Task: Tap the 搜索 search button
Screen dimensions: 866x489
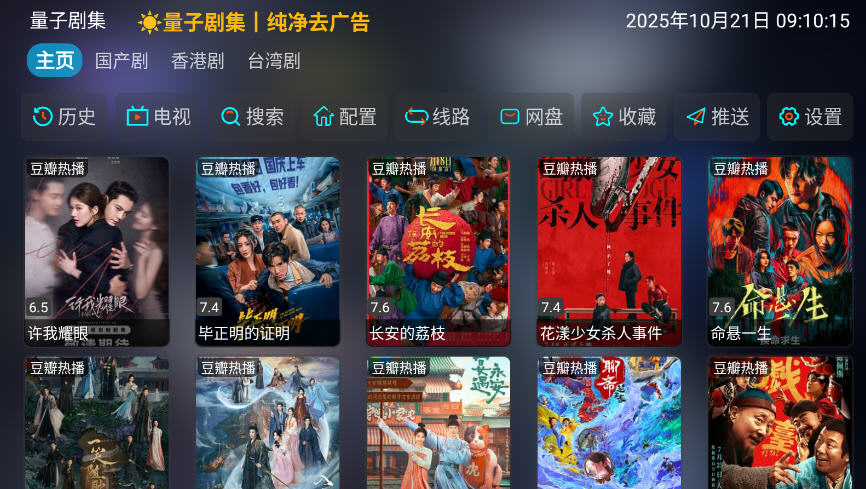Action: pyautogui.click(x=252, y=117)
